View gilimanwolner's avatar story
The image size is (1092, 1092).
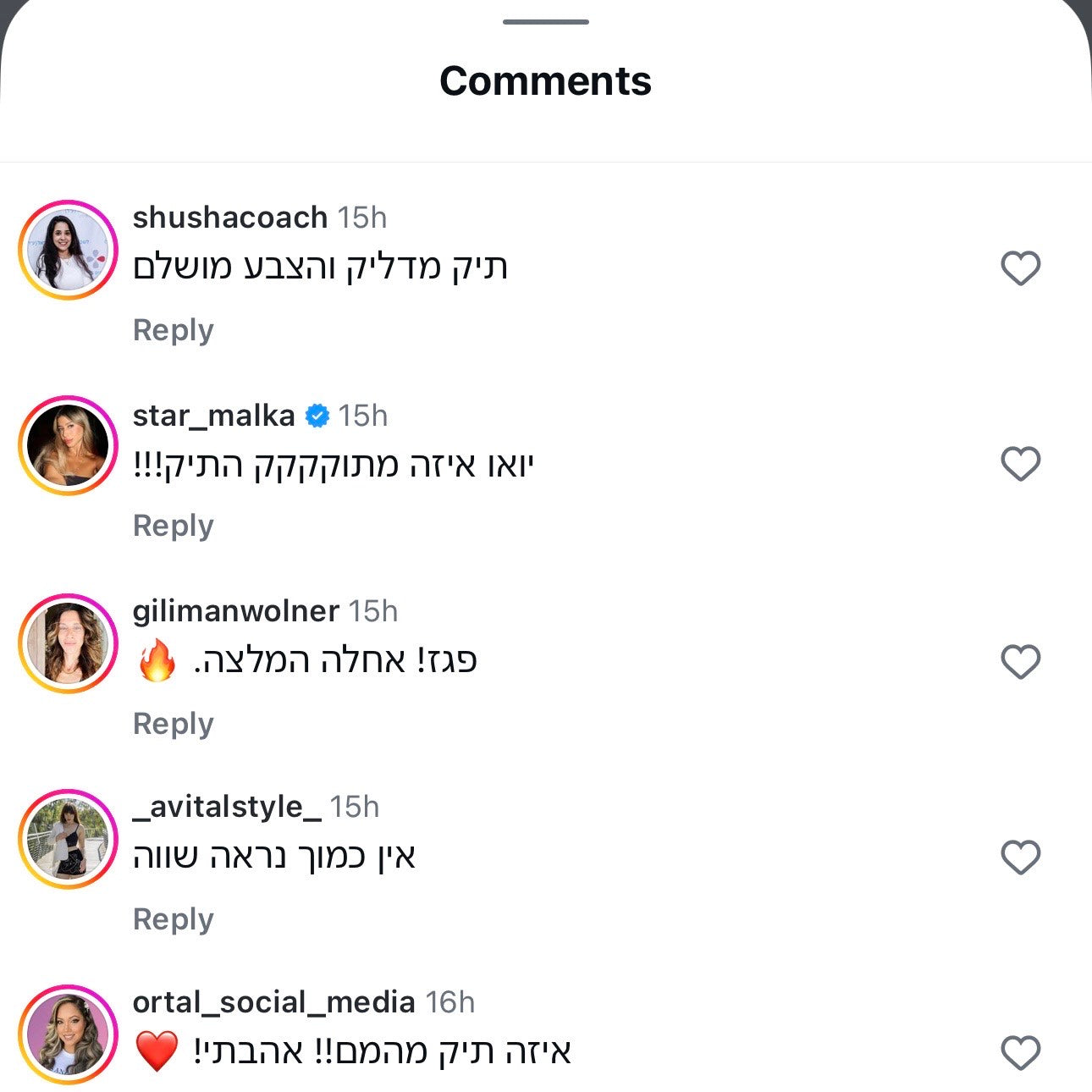[68, 643]
